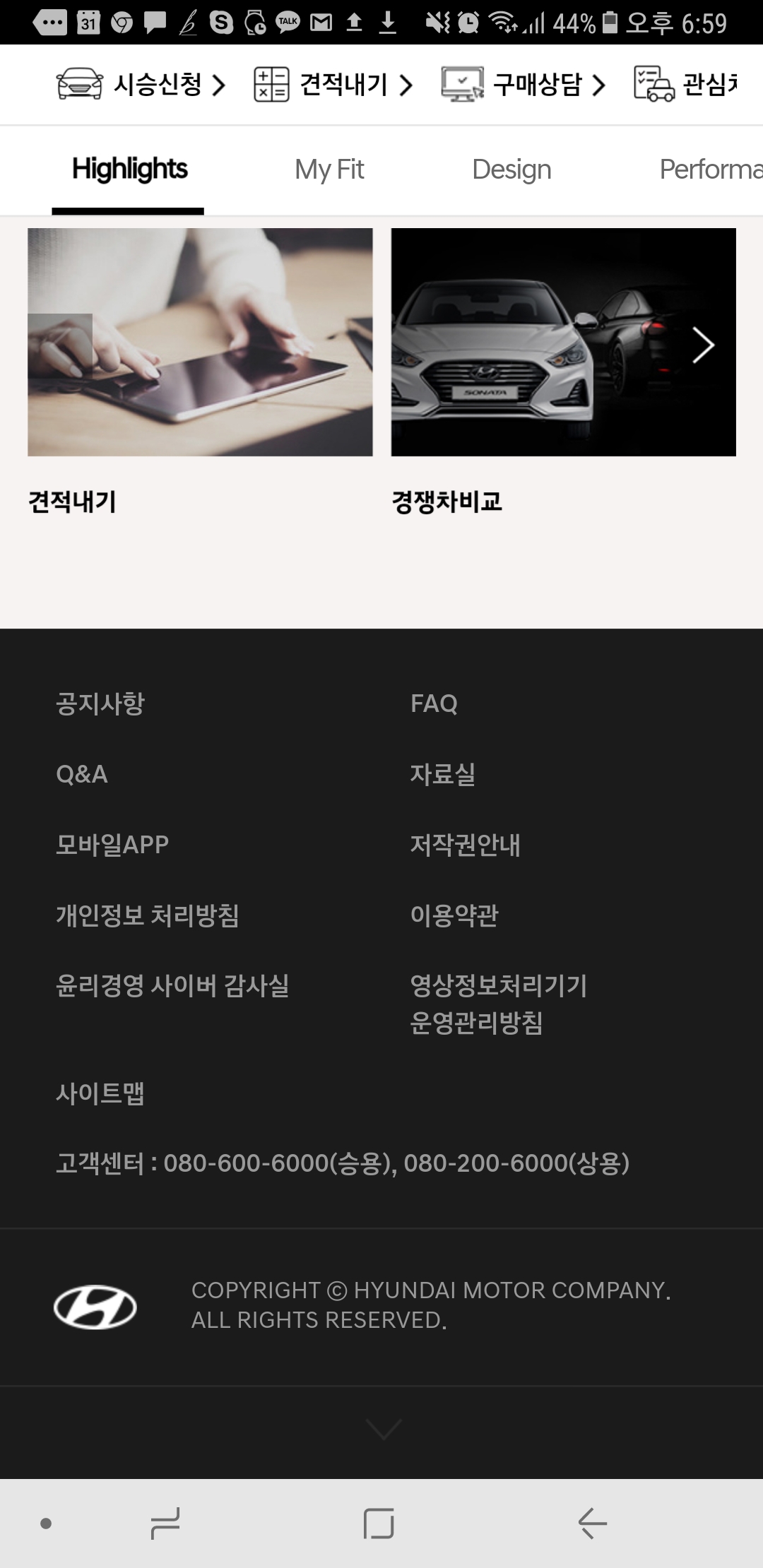The height and width of the screenshot is (1568, 763).
Task: Open 사이트맵 sitemap link
Action: click(100, 1093)
